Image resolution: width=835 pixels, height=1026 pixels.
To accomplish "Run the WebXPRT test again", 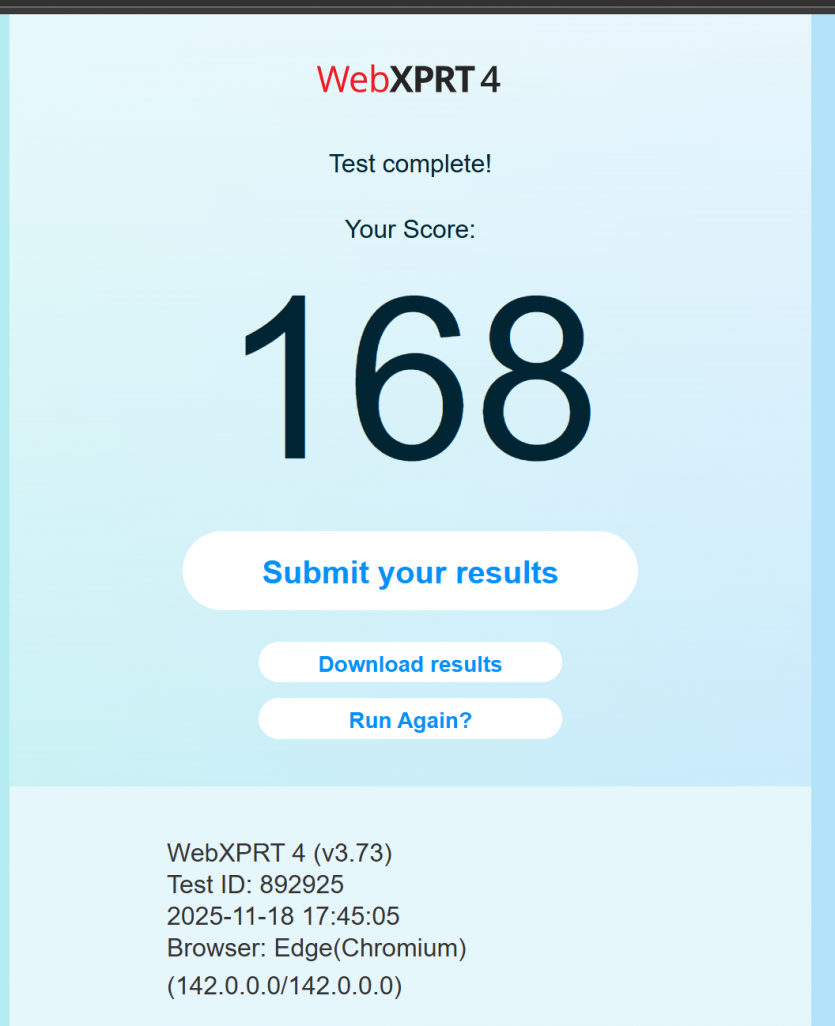I will pos(410,720).
